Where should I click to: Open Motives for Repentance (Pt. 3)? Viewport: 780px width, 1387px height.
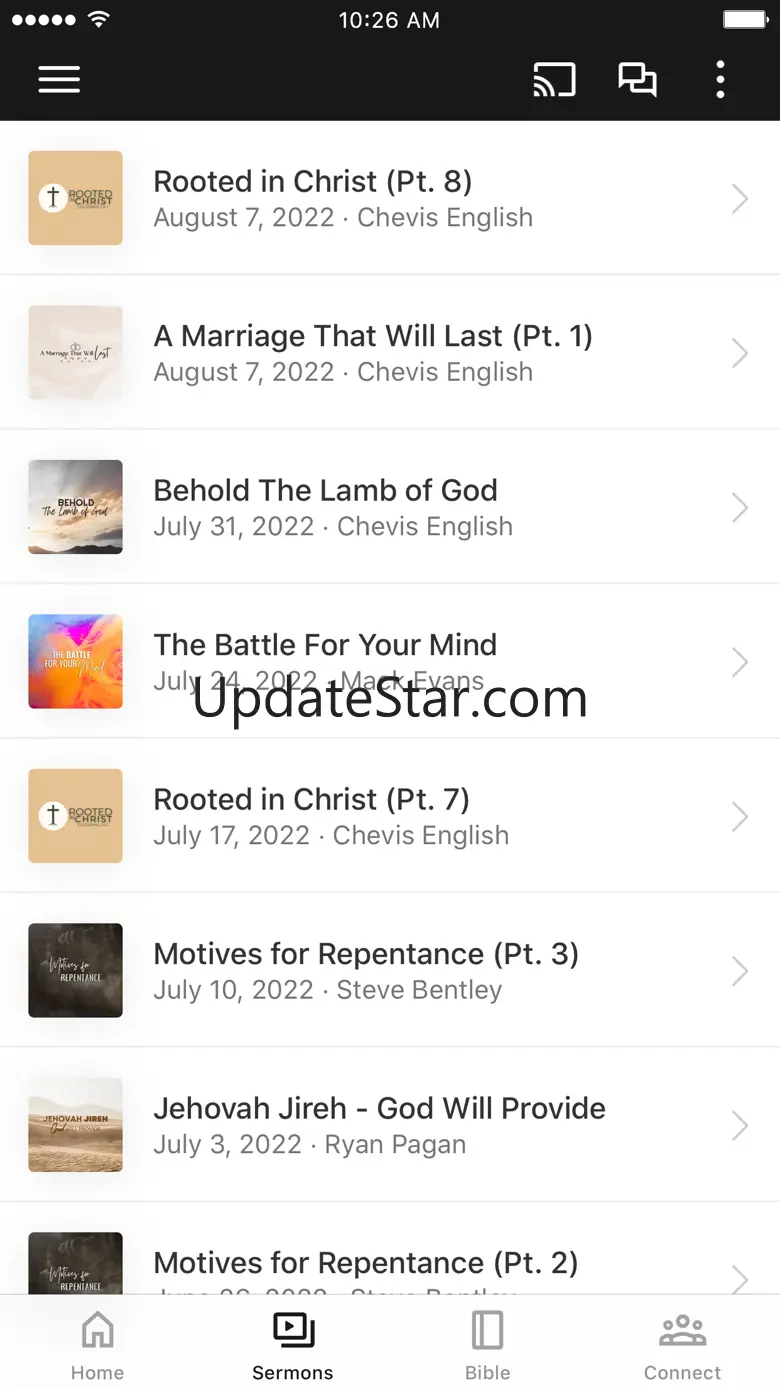(x=390, y=970)
